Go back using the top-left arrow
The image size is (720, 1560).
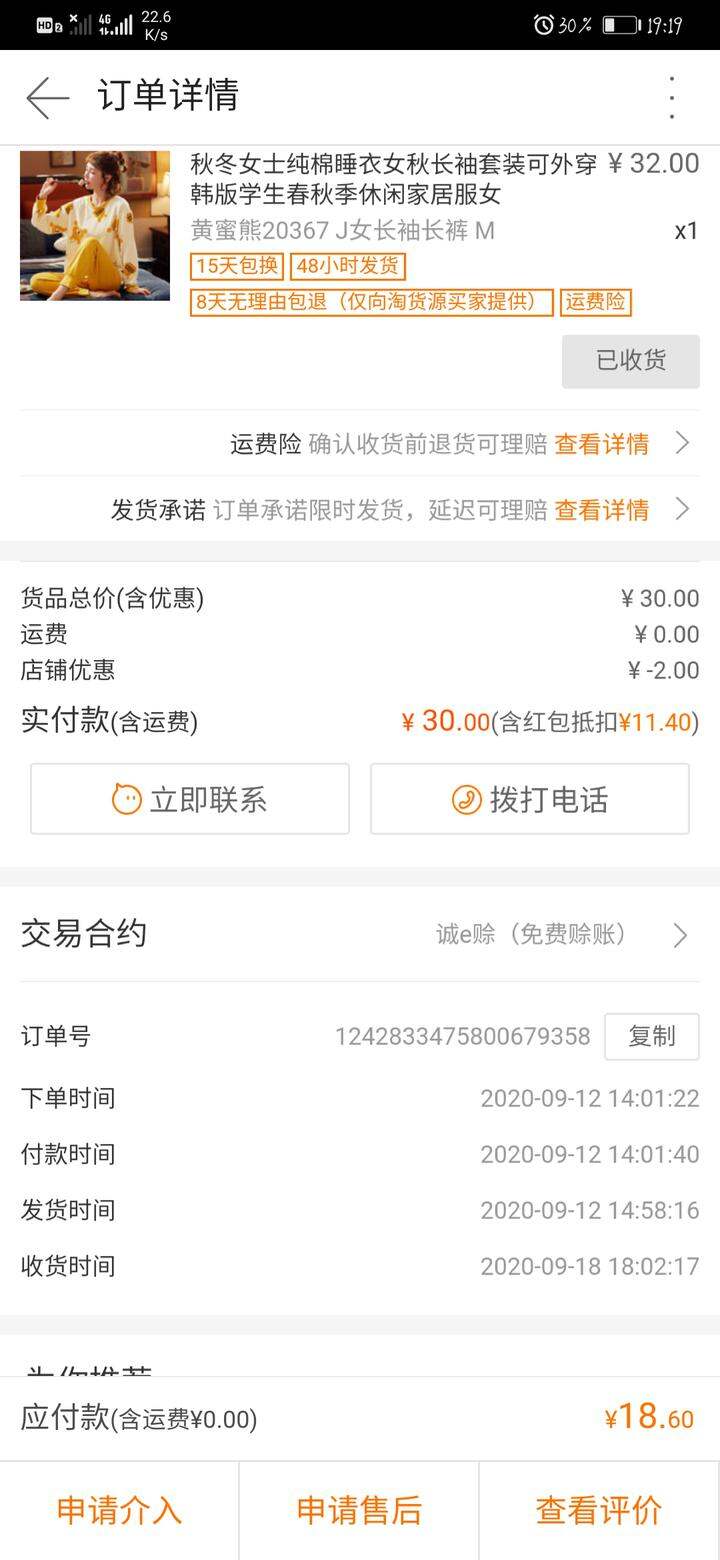pyautogui.click(x=48, y=97)
